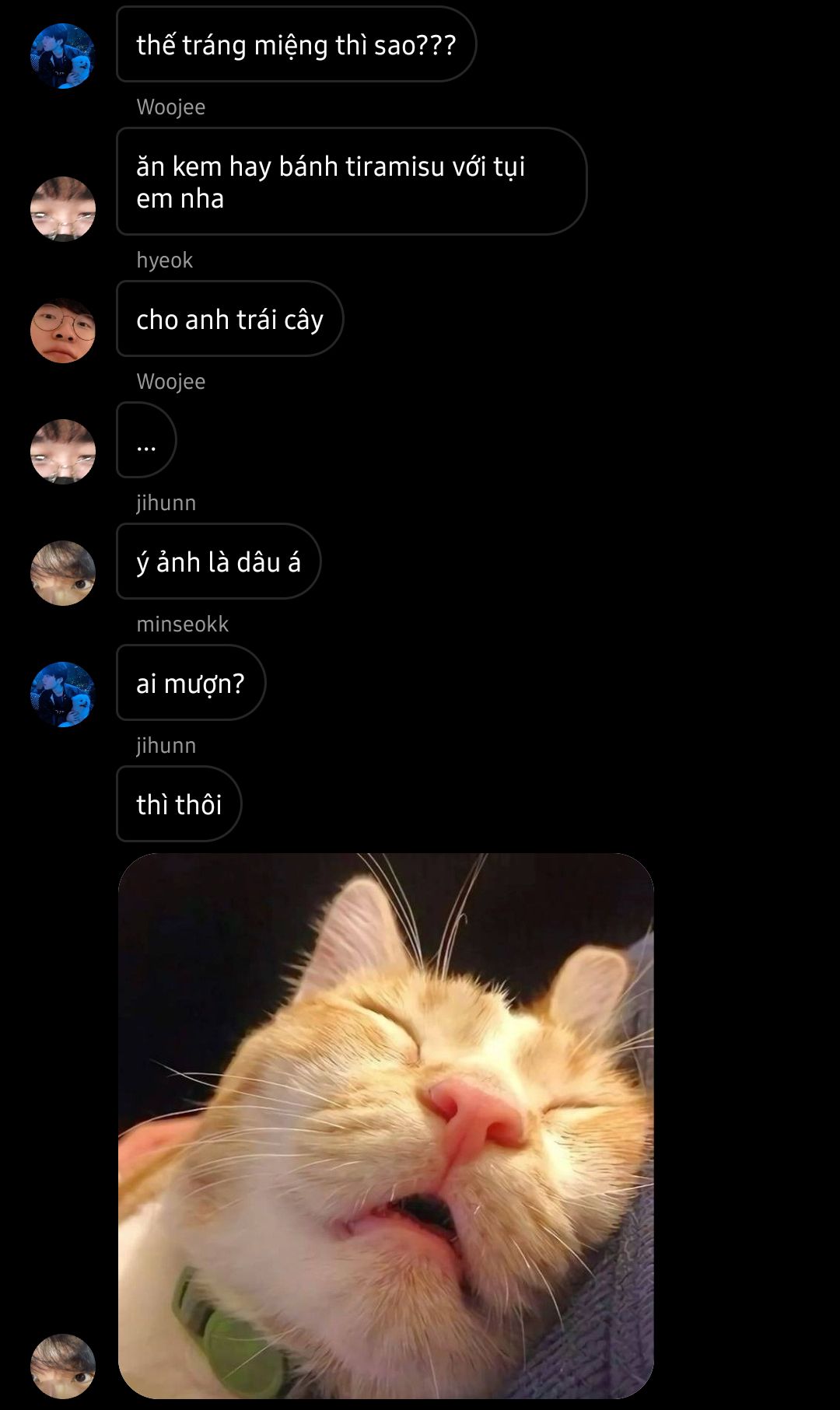This screenshot has height=1410, width=840.
Task: Tap jihunn's avatar beside "ý ảnh là dâu á"
Action: click(x=63, y=573)
